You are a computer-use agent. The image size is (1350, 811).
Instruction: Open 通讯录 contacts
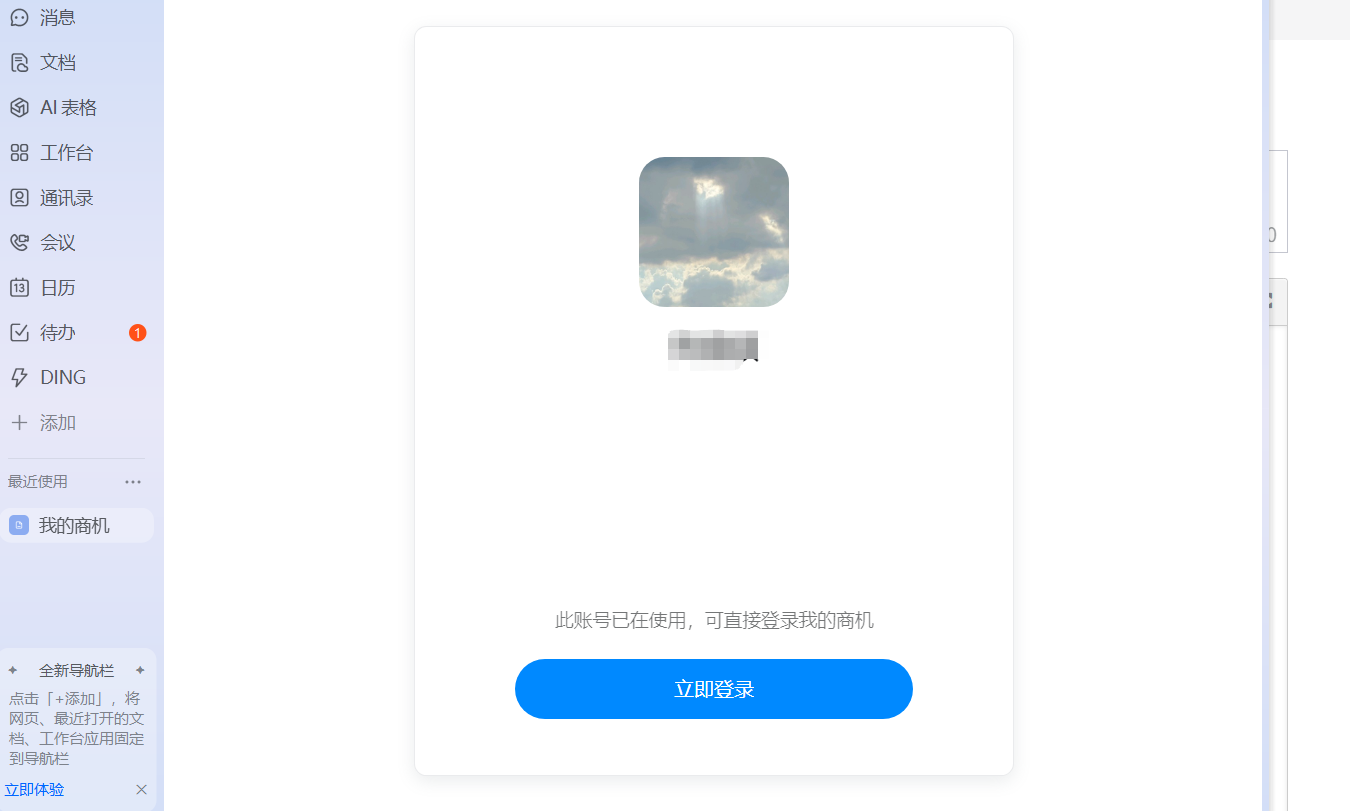point(66,198)
